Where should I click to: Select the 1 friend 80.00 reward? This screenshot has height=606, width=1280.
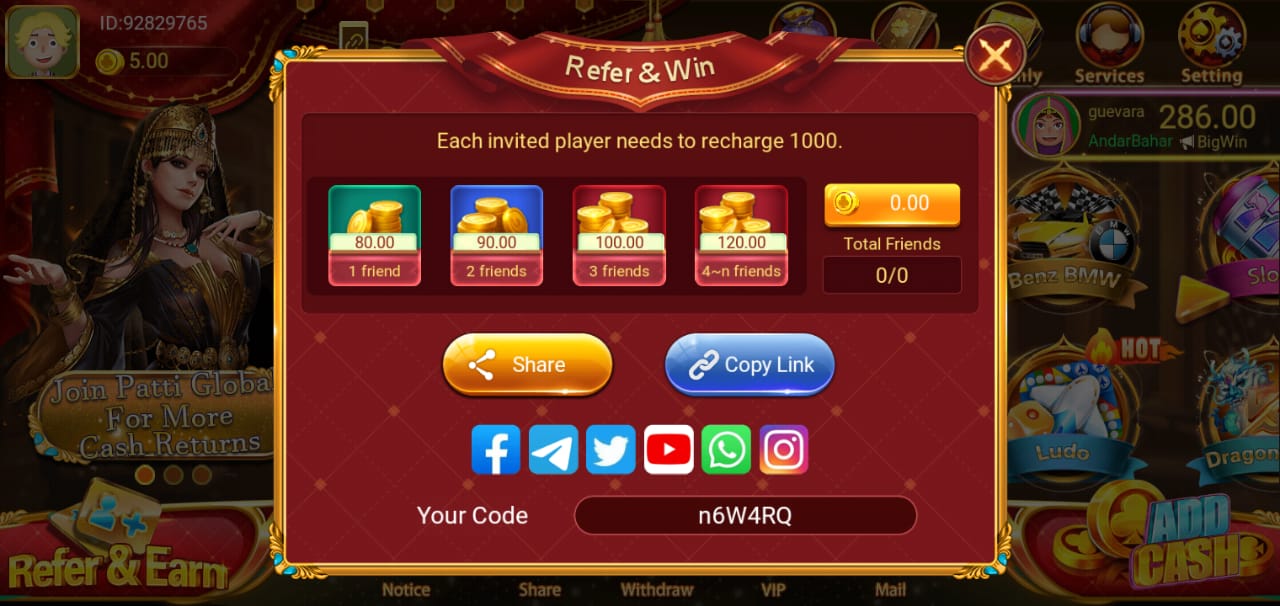375,236
